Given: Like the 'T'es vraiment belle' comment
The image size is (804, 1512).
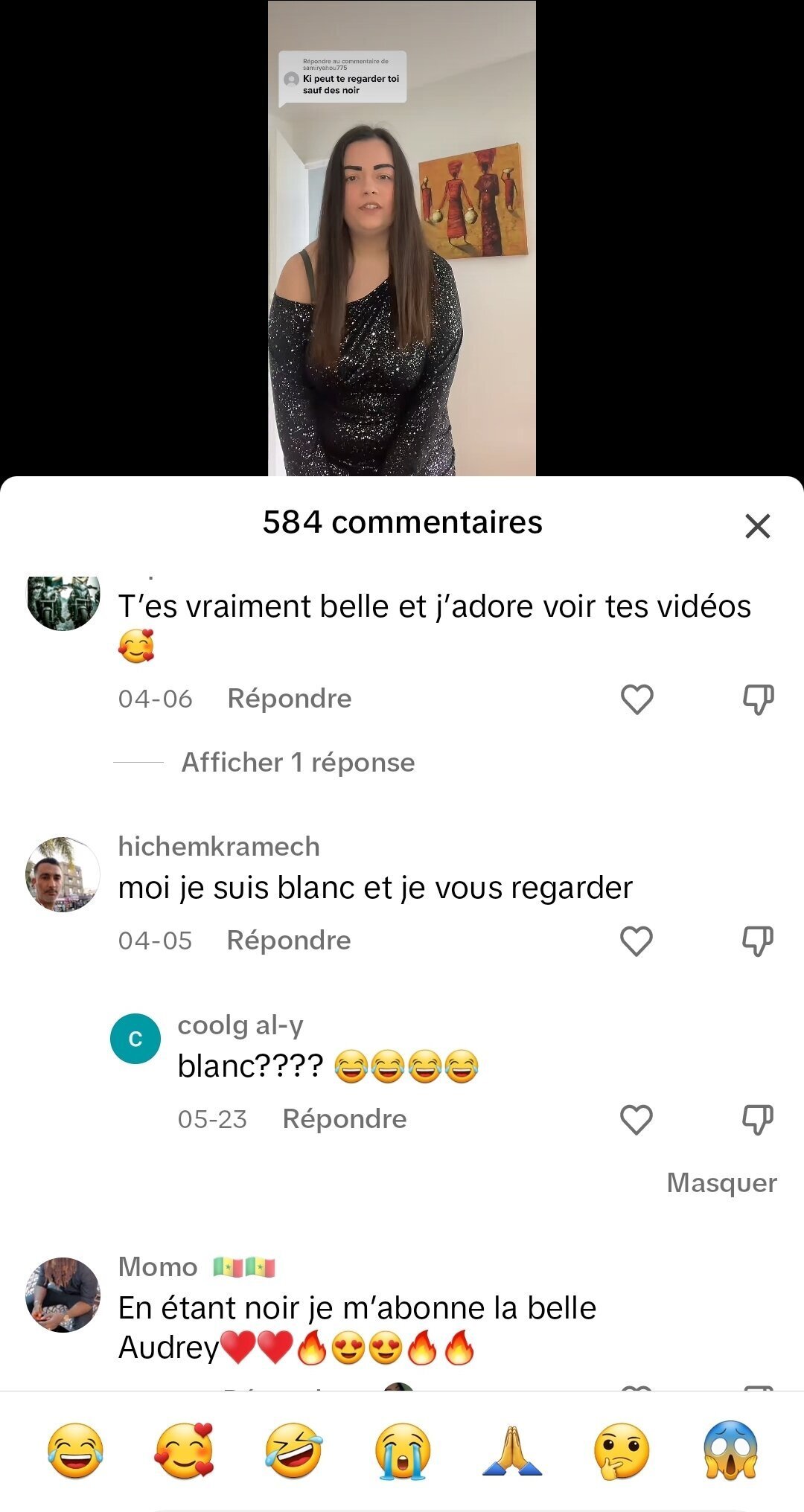Looking at the screenshot, I should click(x=636, y=699).
